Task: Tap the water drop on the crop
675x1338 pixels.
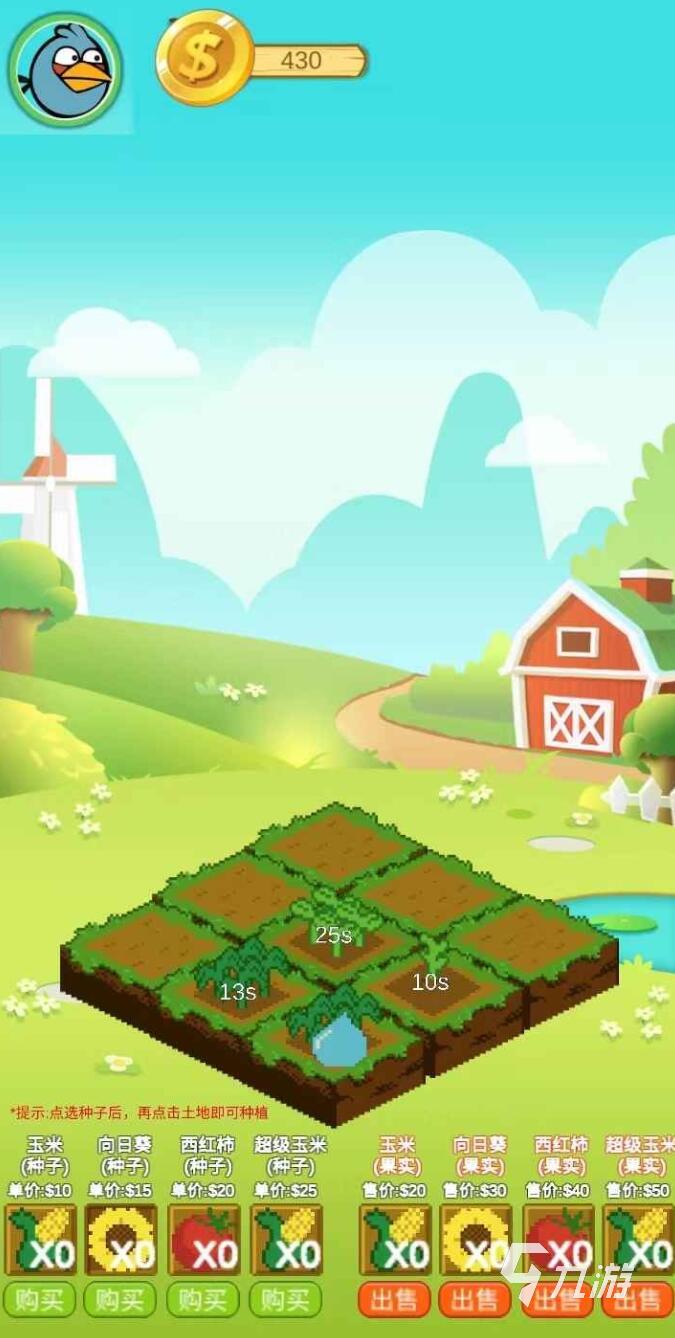Action: pos(339,1040)
